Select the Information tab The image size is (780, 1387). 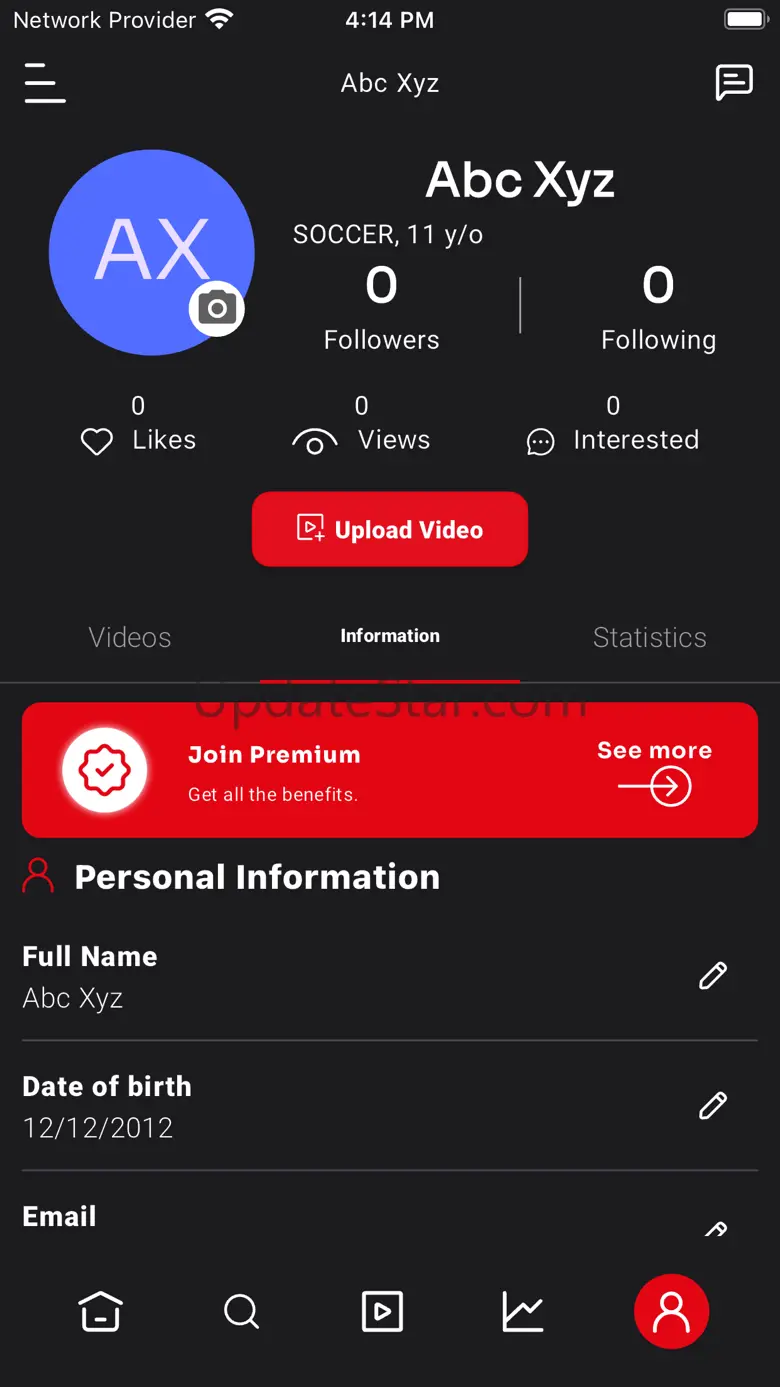(390, 636)
